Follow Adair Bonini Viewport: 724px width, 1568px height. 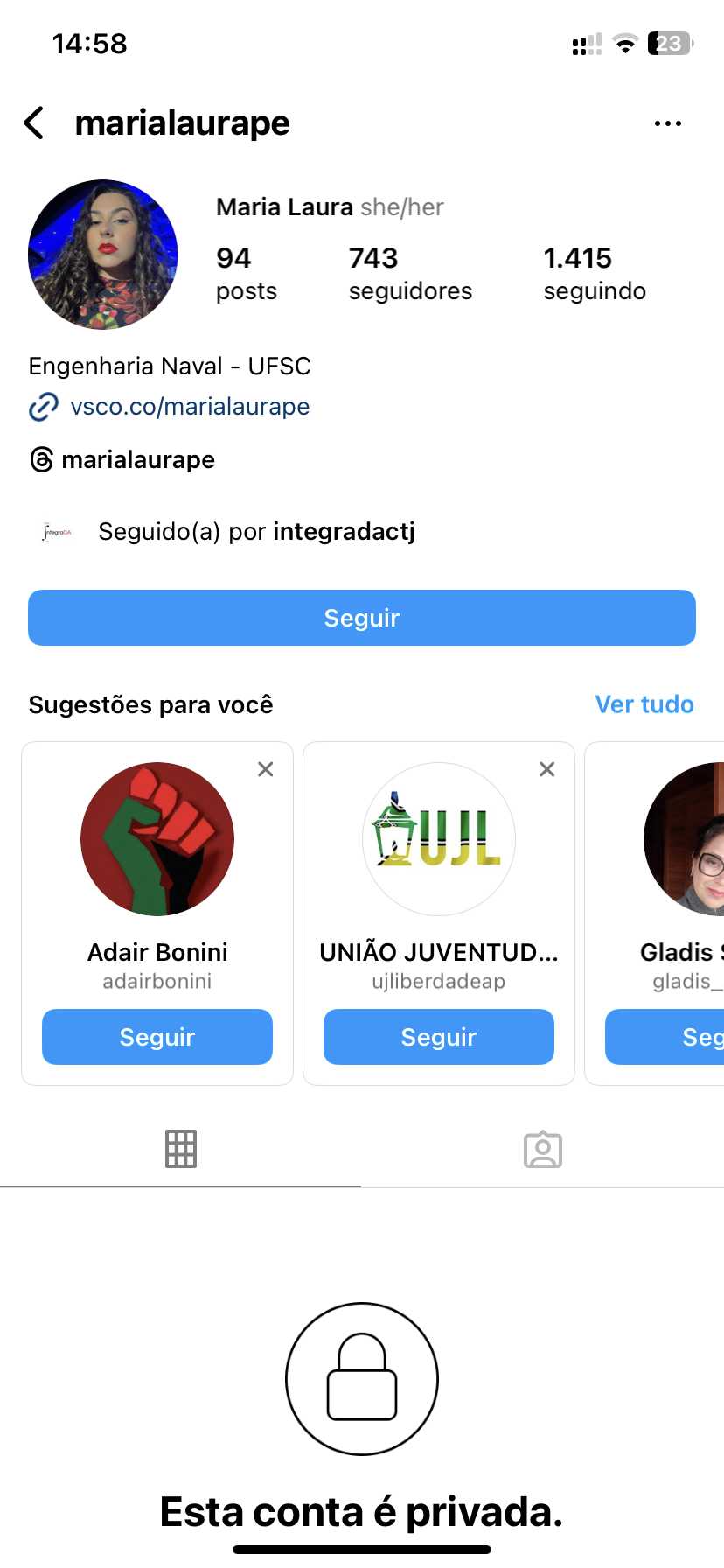tap(157, 1037)
